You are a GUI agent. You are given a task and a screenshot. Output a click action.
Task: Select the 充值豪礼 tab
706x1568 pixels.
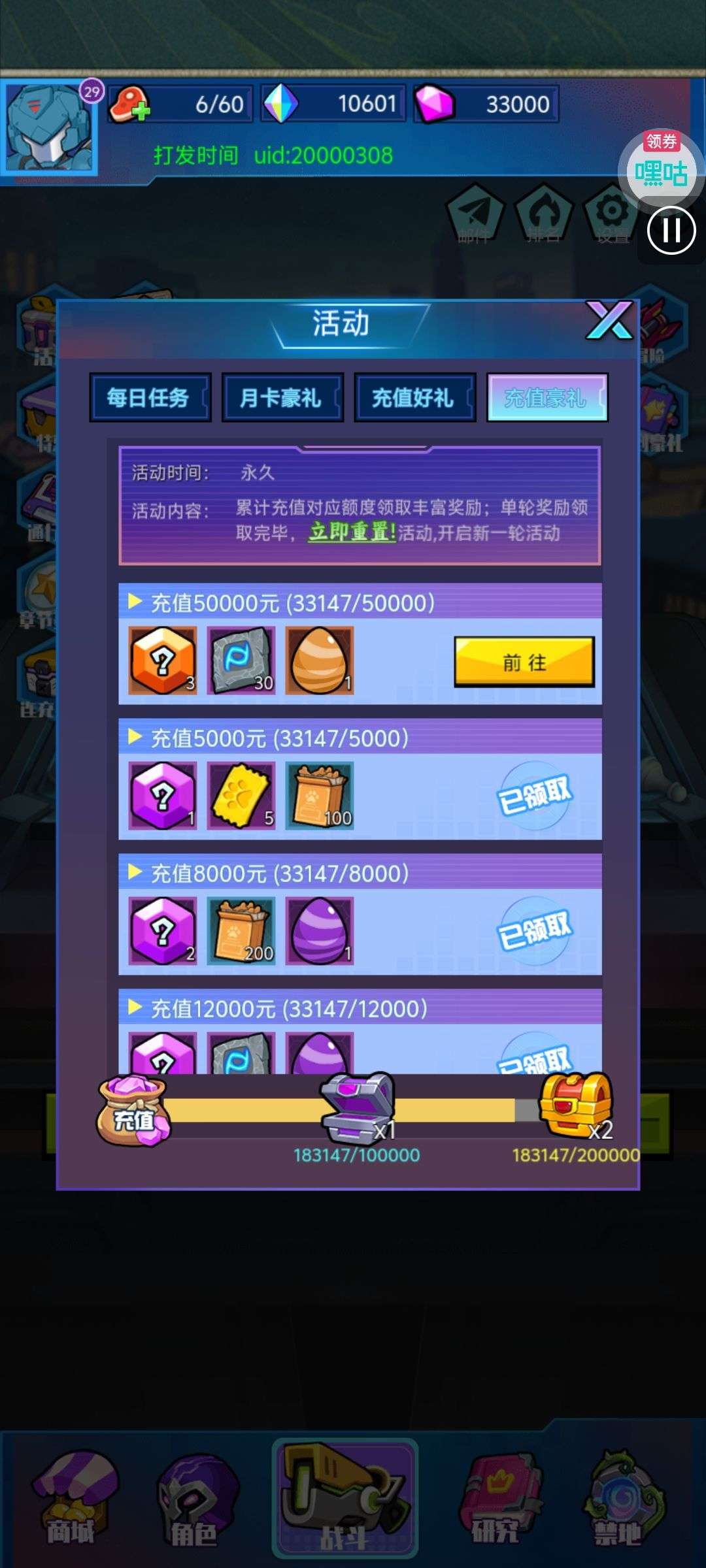547,397
